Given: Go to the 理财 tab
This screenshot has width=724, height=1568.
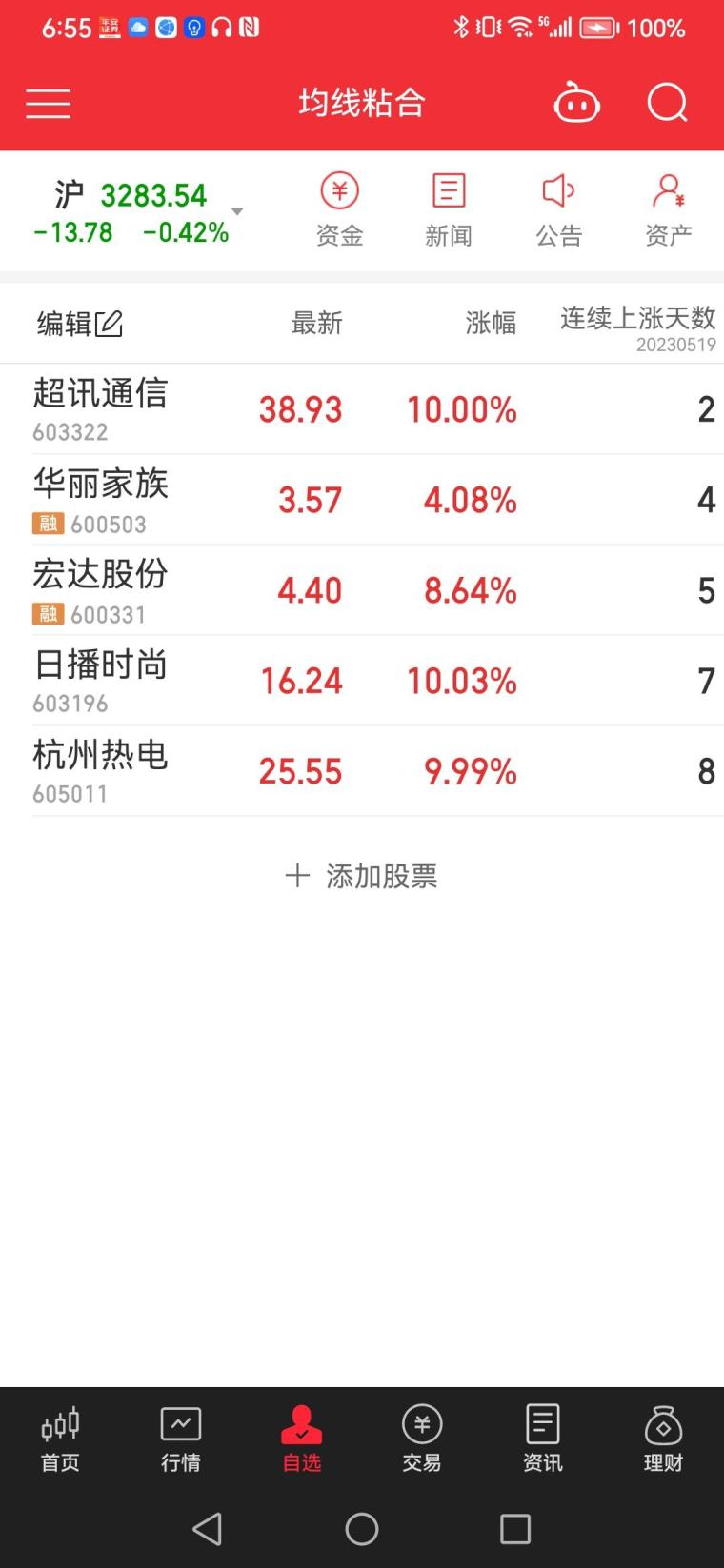Looking at the screenshot, I should point(663,1439).
